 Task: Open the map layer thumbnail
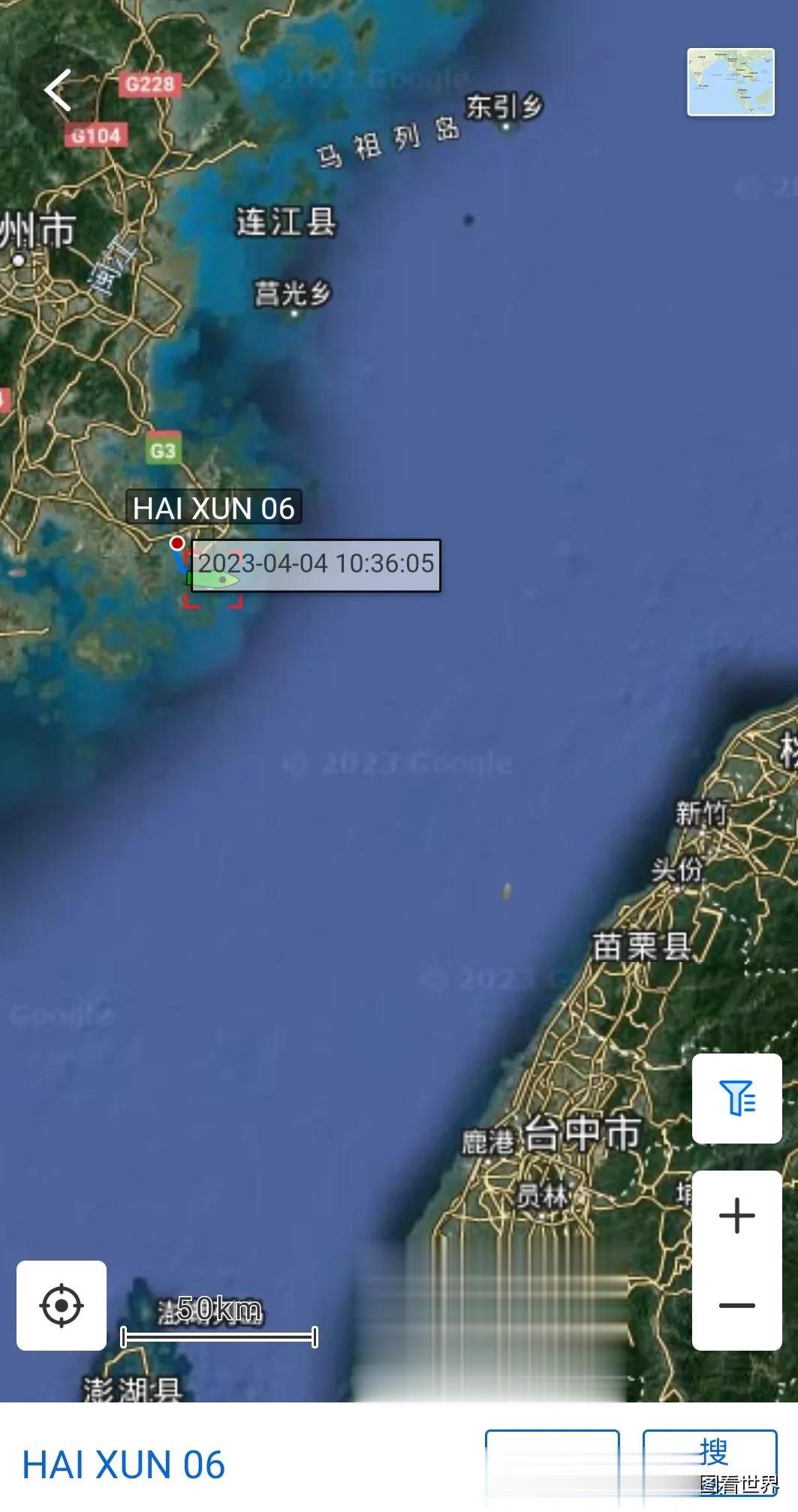point(730,83)
